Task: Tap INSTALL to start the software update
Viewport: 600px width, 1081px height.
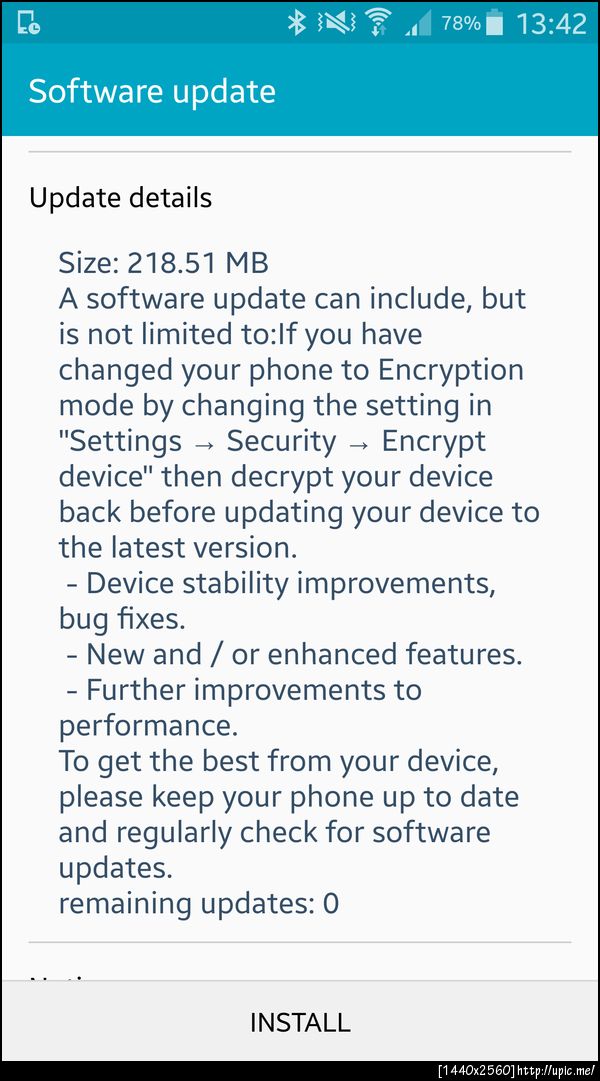Action: click(x=300, y=1022)
